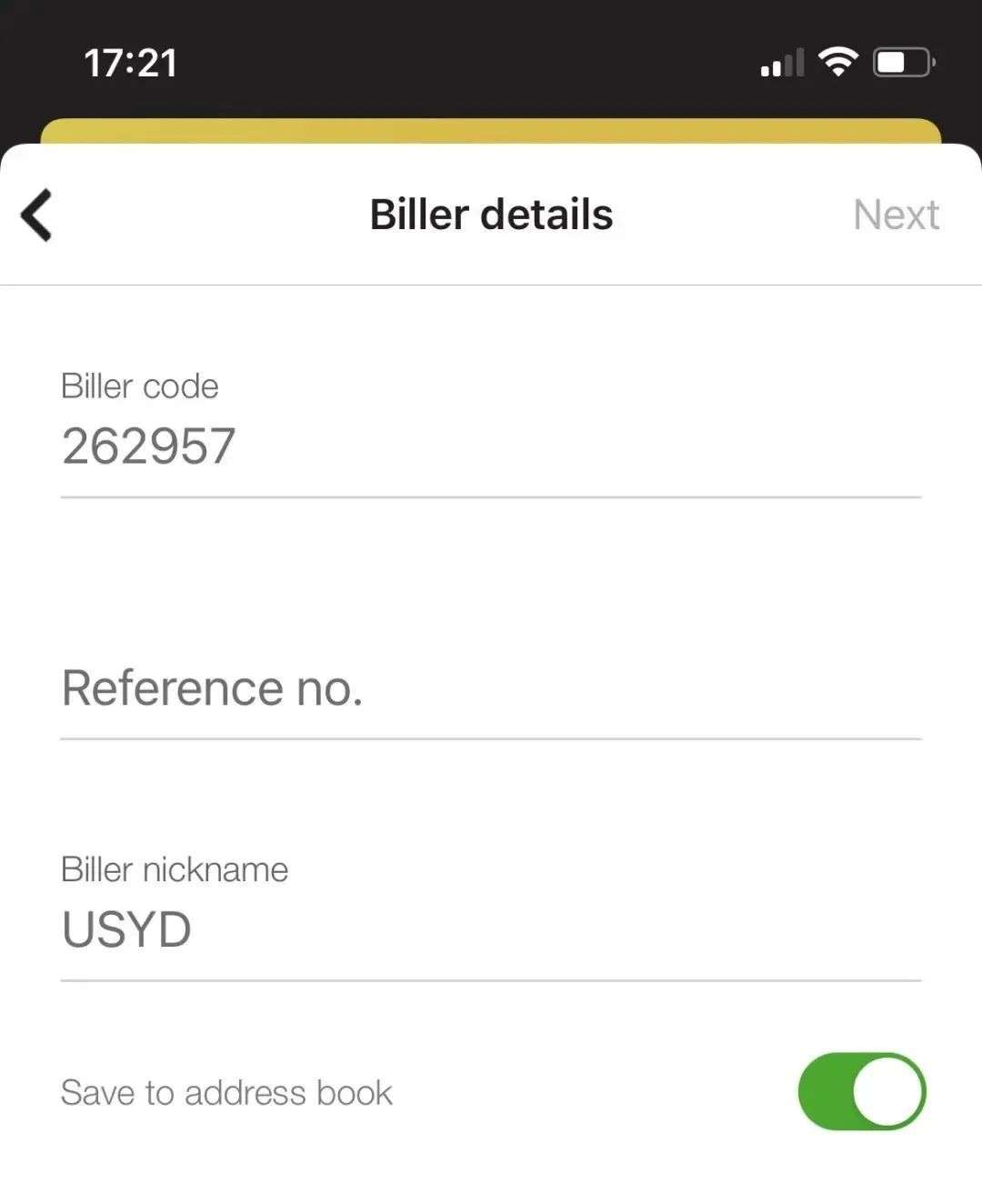Enter the Reference no. field
The image size is (982, 1204).
point(491,688)
